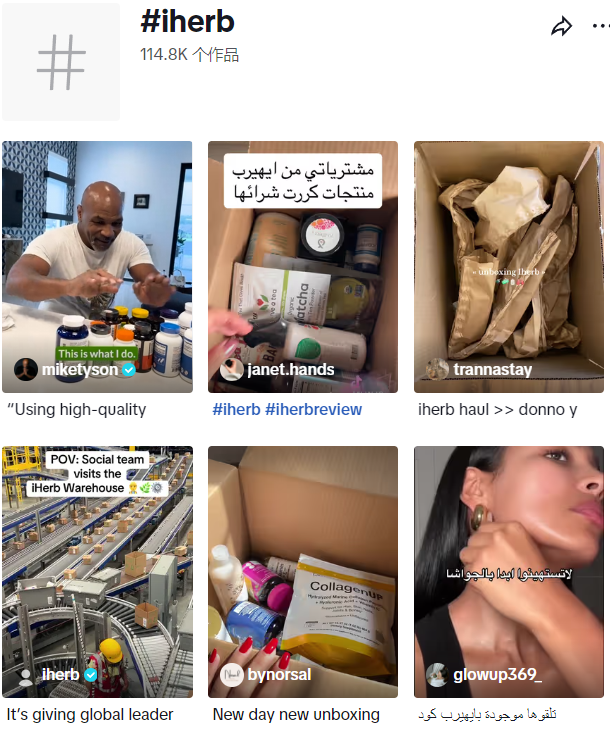Open miketyson's video

(97, 266)
